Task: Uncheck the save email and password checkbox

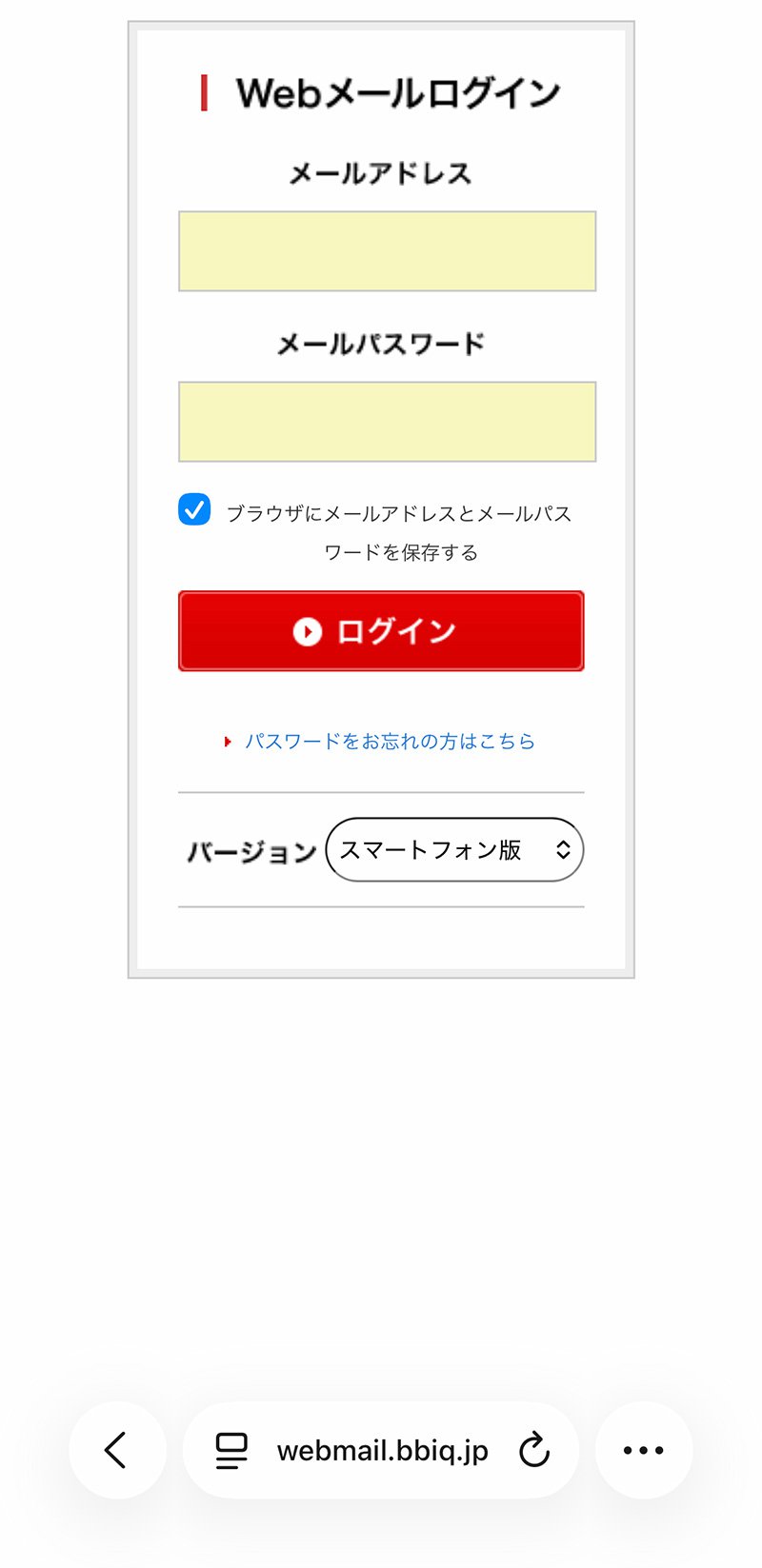Action: (194, 510)
